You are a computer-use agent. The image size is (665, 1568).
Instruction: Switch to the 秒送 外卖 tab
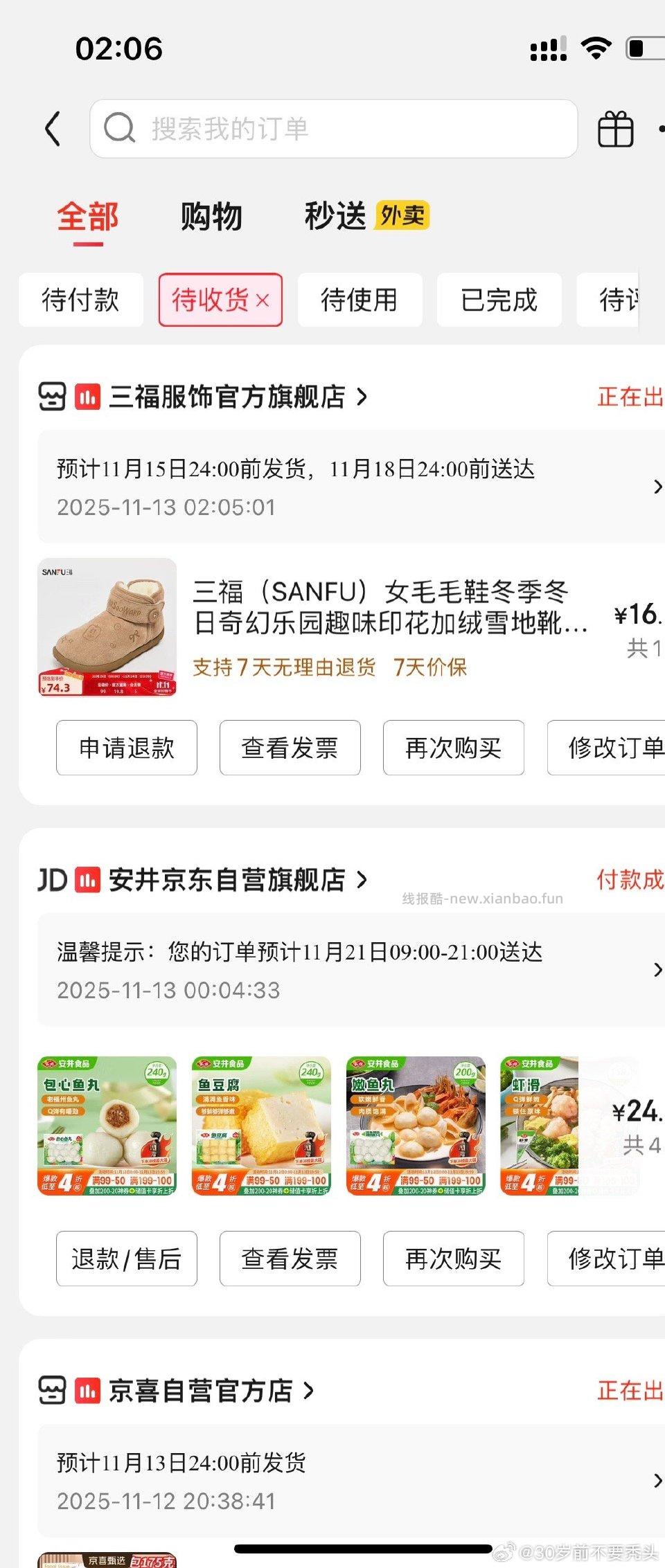click(x=366, y=217)
